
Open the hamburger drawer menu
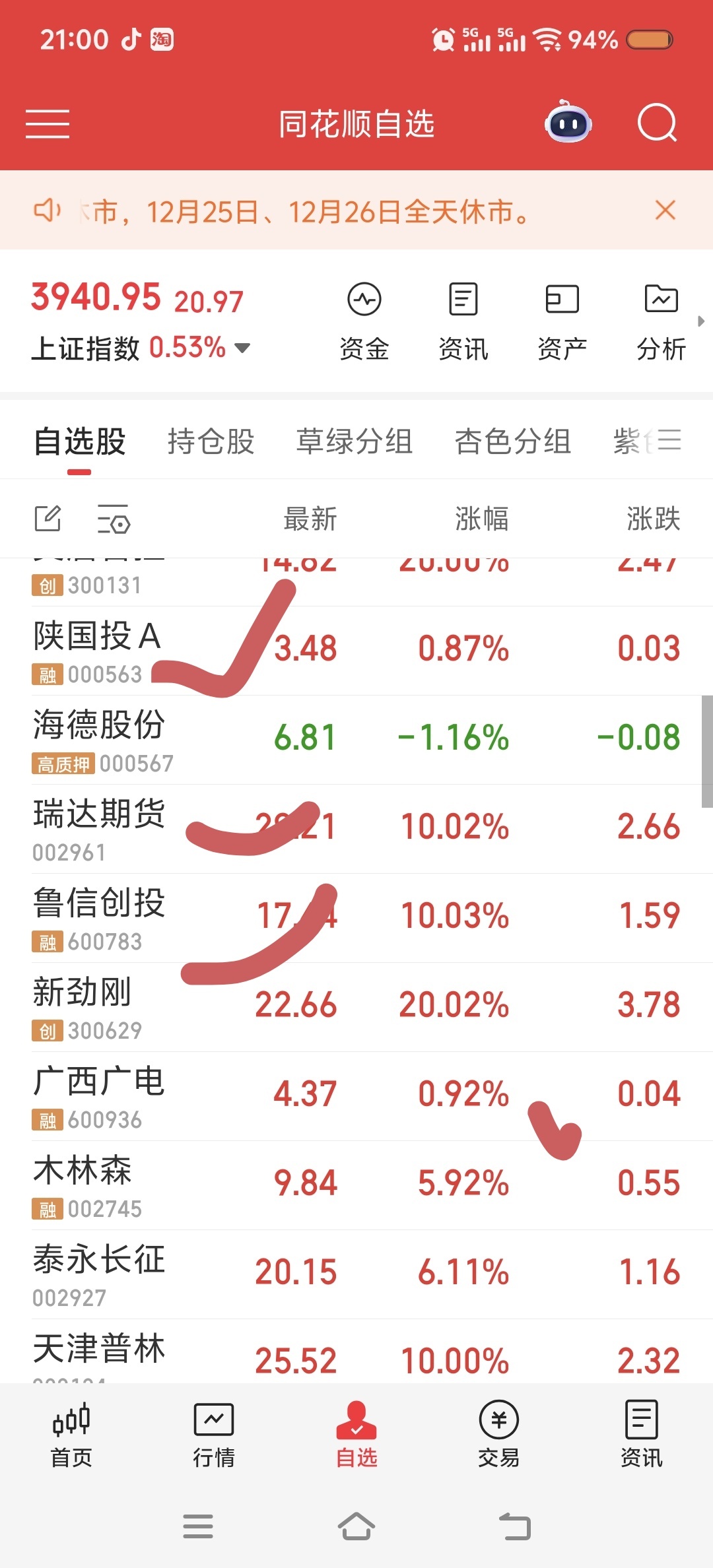48,124
